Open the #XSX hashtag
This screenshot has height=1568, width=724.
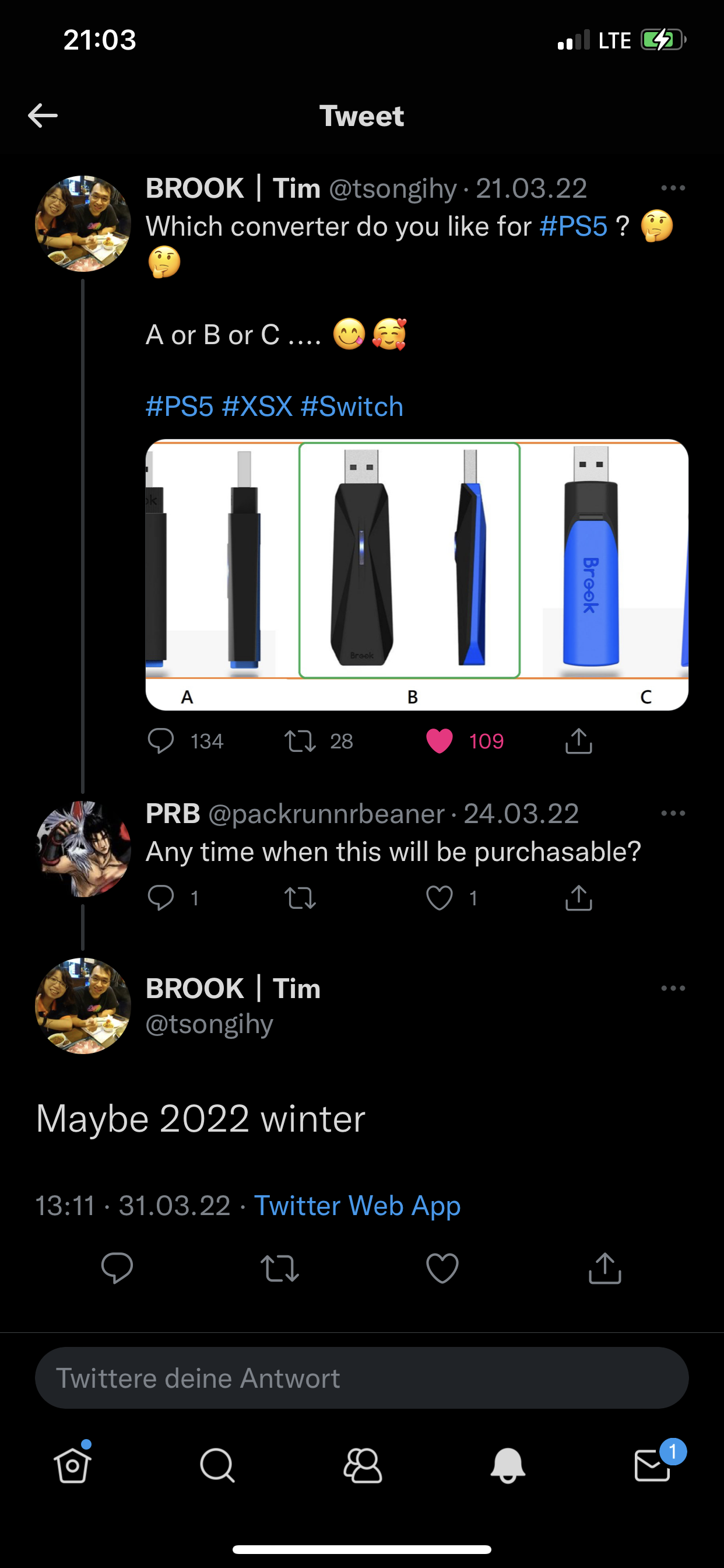coord(257,407)
